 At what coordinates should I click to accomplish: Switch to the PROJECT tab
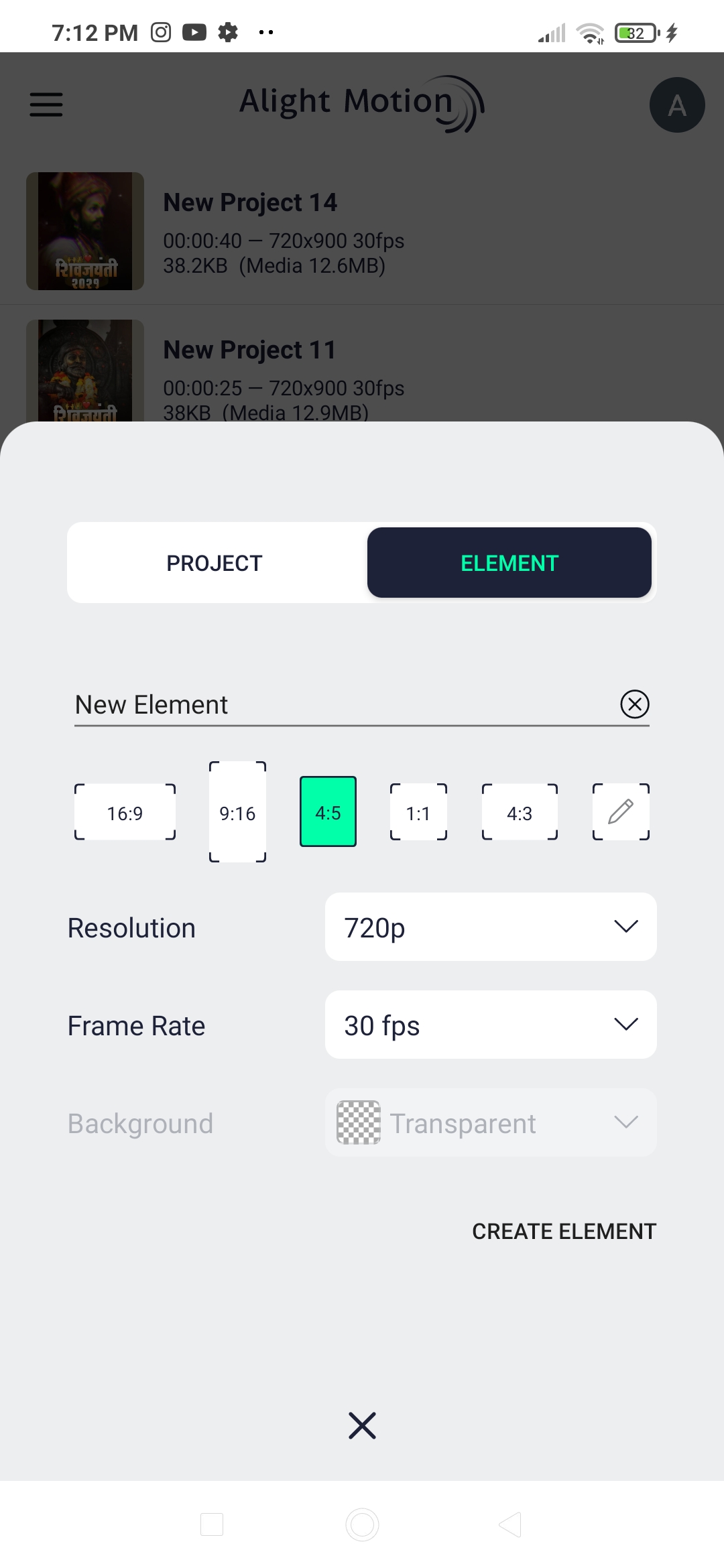pos(215,563)
